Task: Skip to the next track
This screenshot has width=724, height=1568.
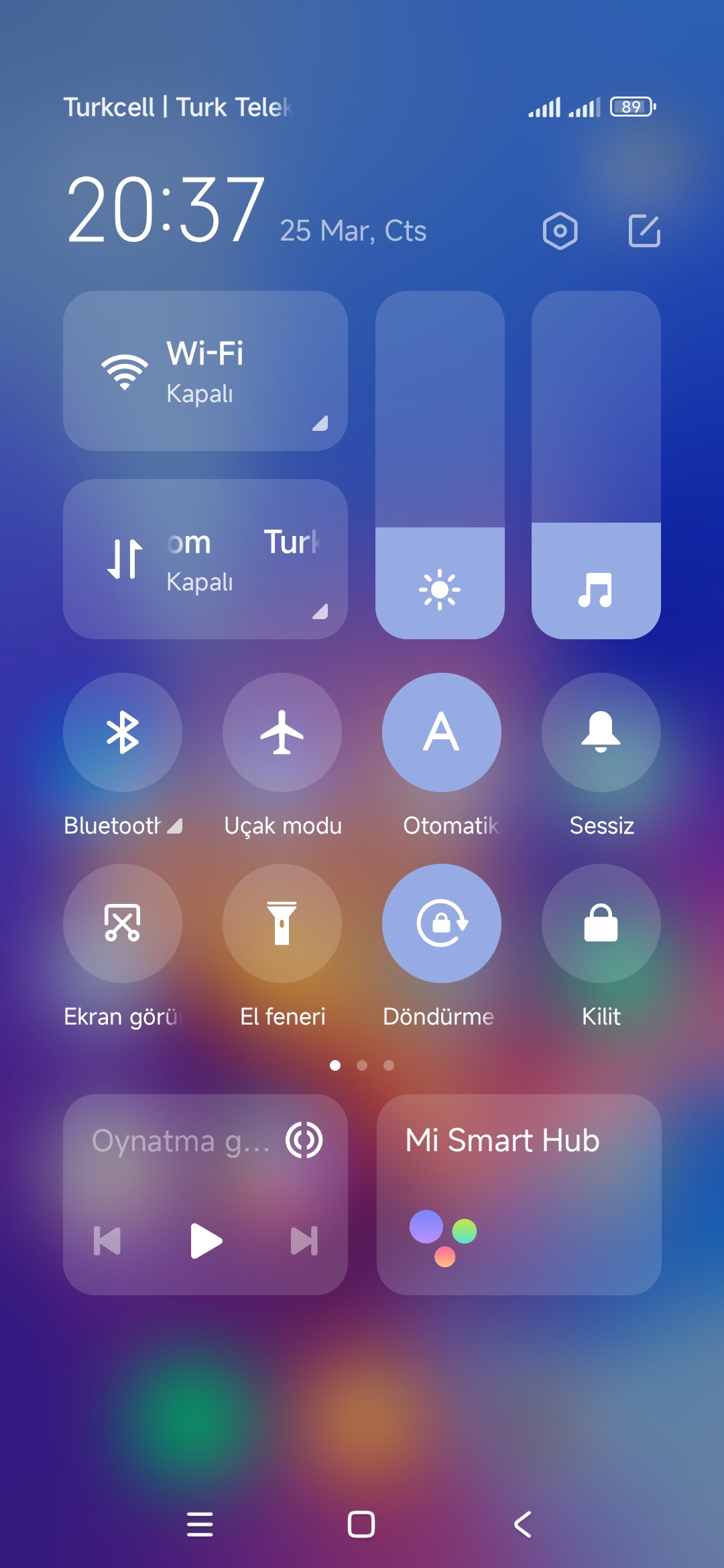Action: click(304, 1241)
